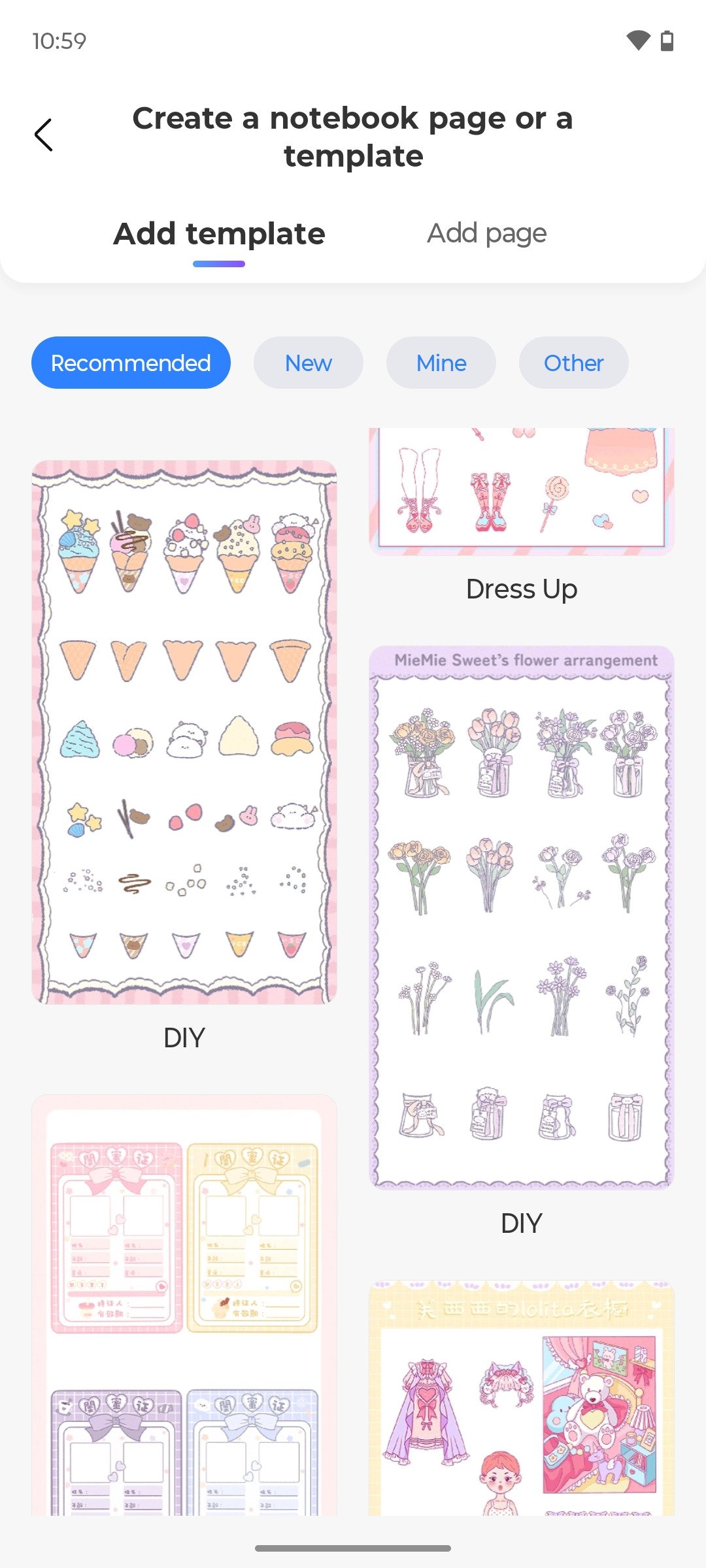The height and width of the screenshot is (1568, 706).
Task: Open the Other templates category
Action: (573, 363)
